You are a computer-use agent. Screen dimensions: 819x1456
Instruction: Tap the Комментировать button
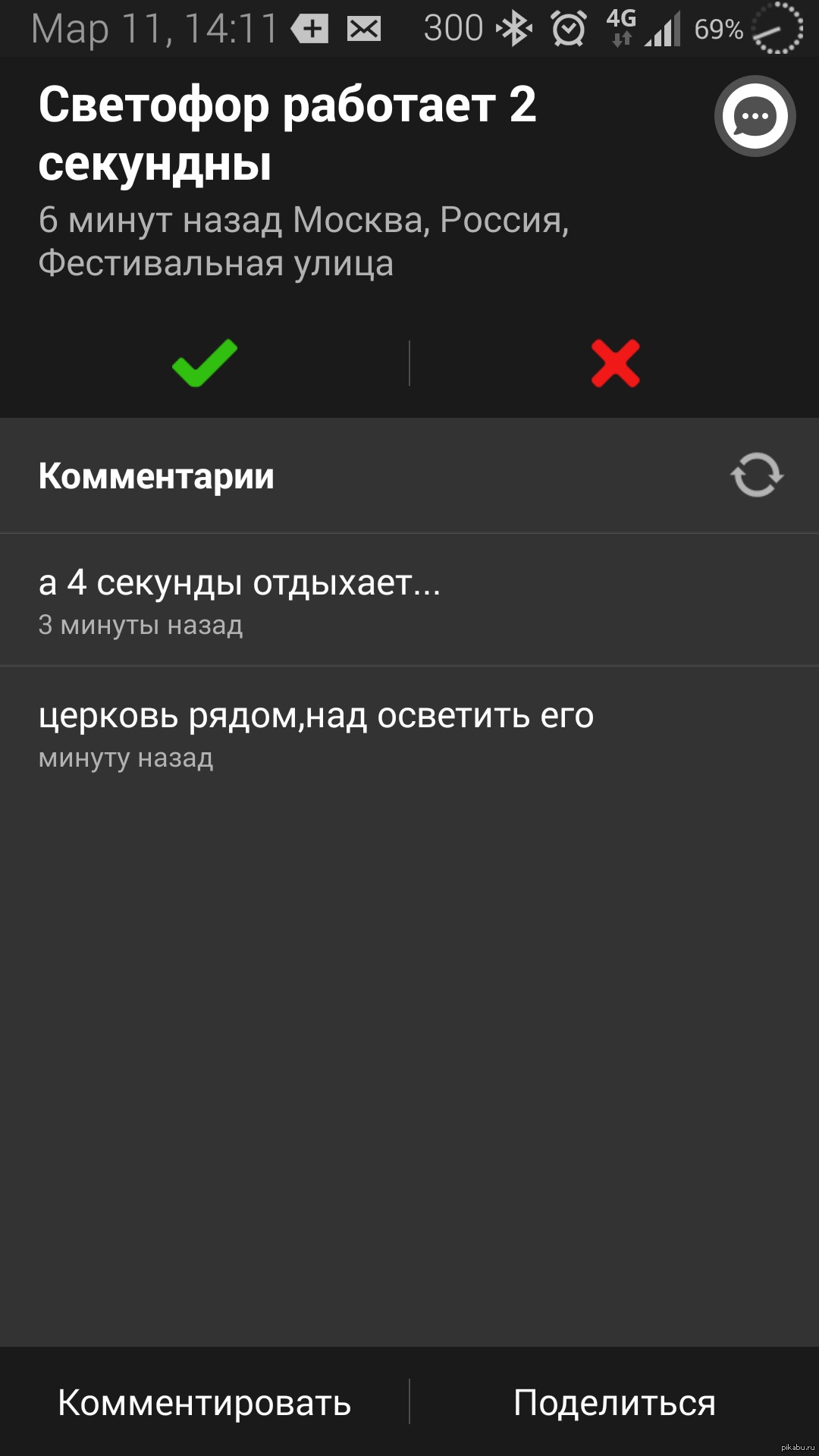[x=205, y=1402]
